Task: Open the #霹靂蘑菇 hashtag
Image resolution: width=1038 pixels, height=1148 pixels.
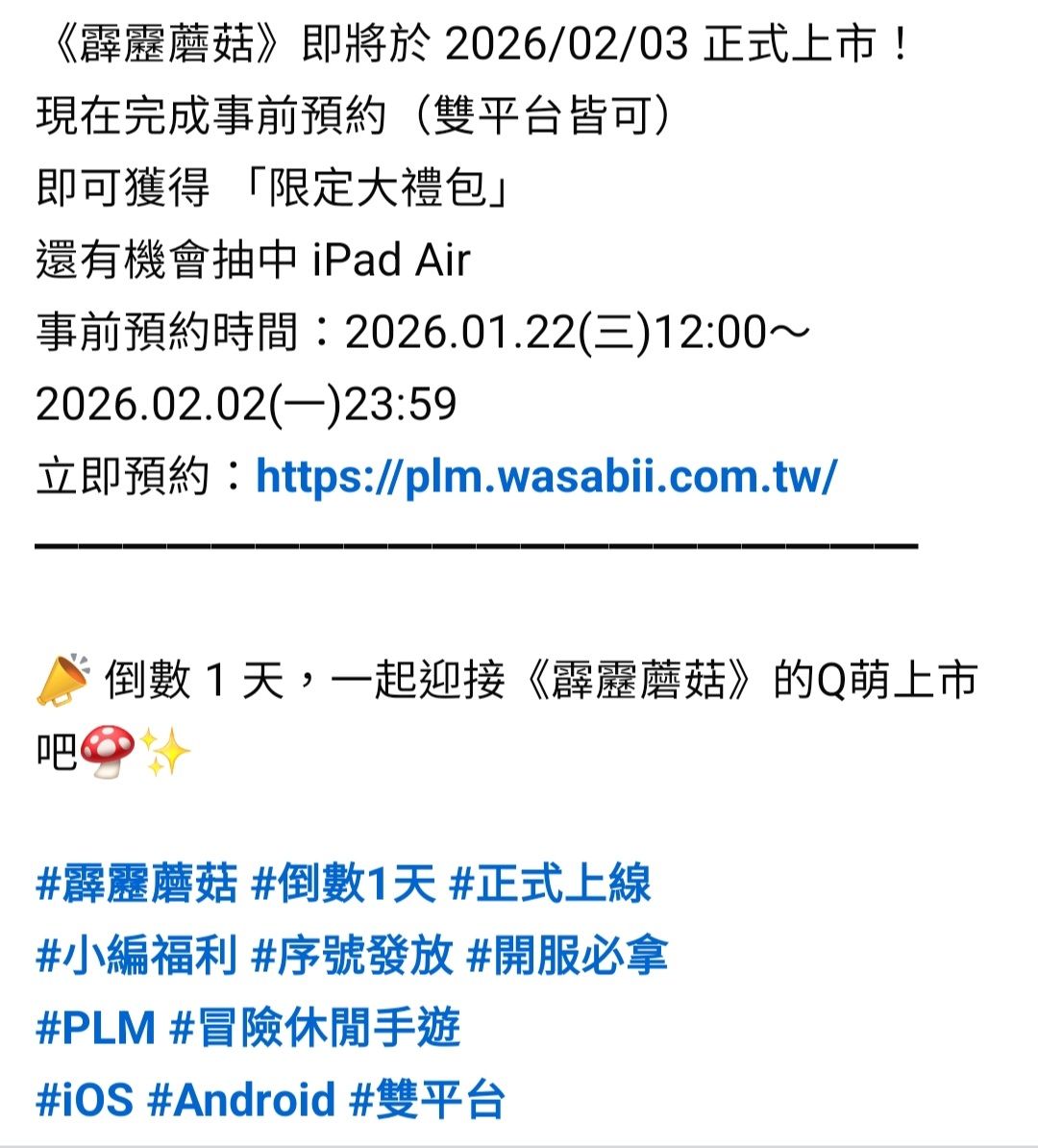Action: point(136,884)
